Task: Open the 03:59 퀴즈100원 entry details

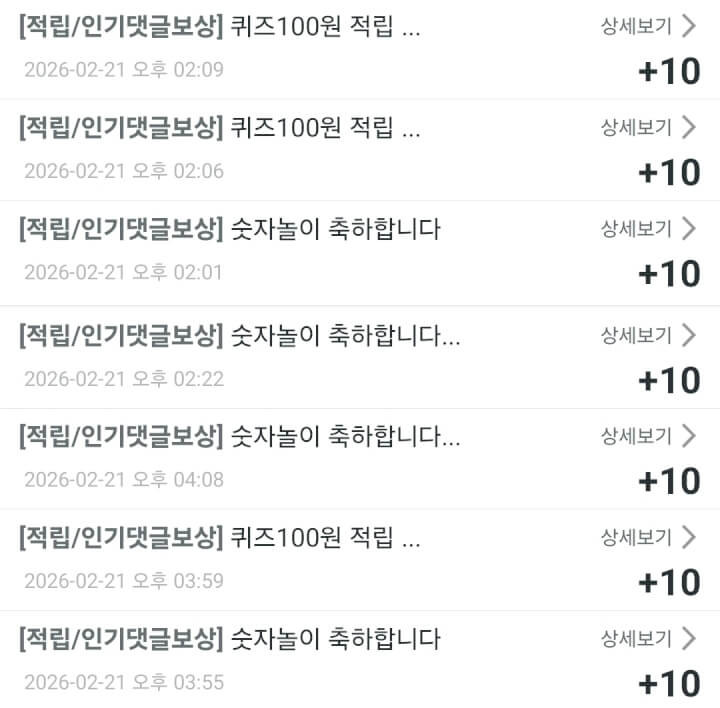Action: [x=647, y=537]
